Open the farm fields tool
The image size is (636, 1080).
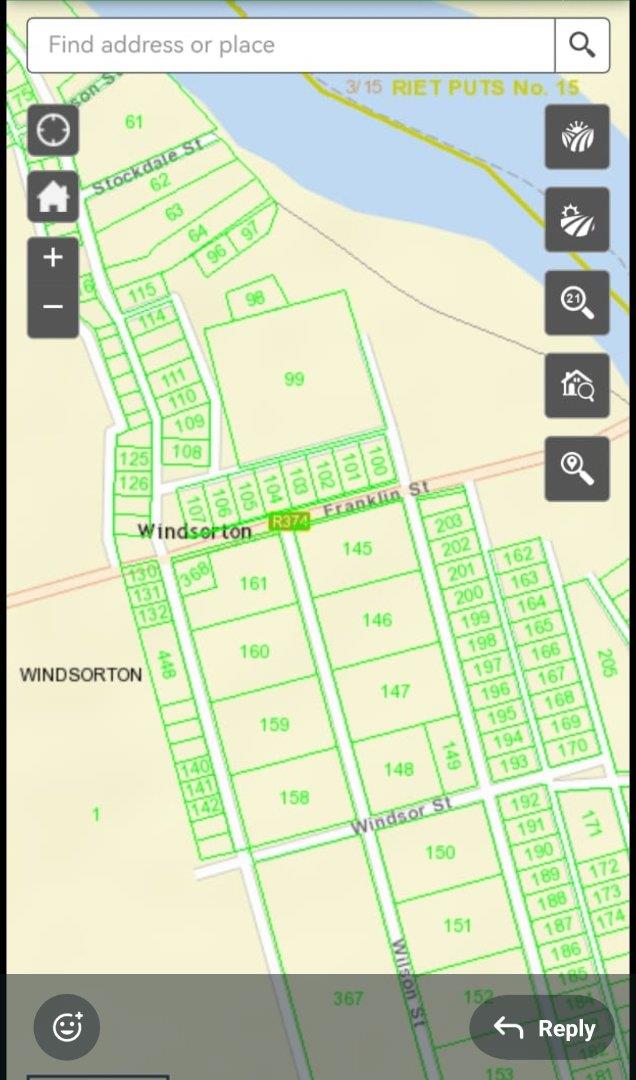coord(577,137)
